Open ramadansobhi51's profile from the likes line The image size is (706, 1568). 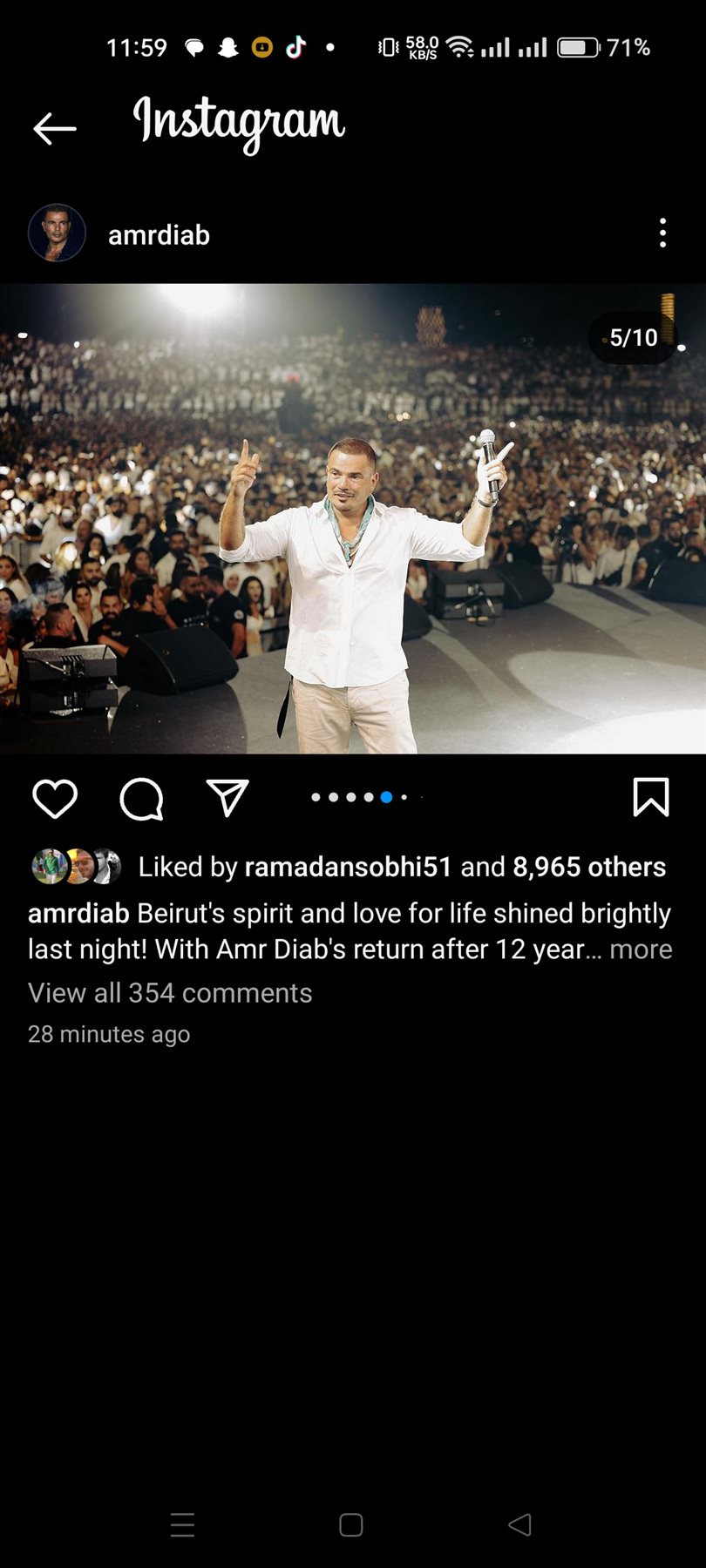[348, 867]
